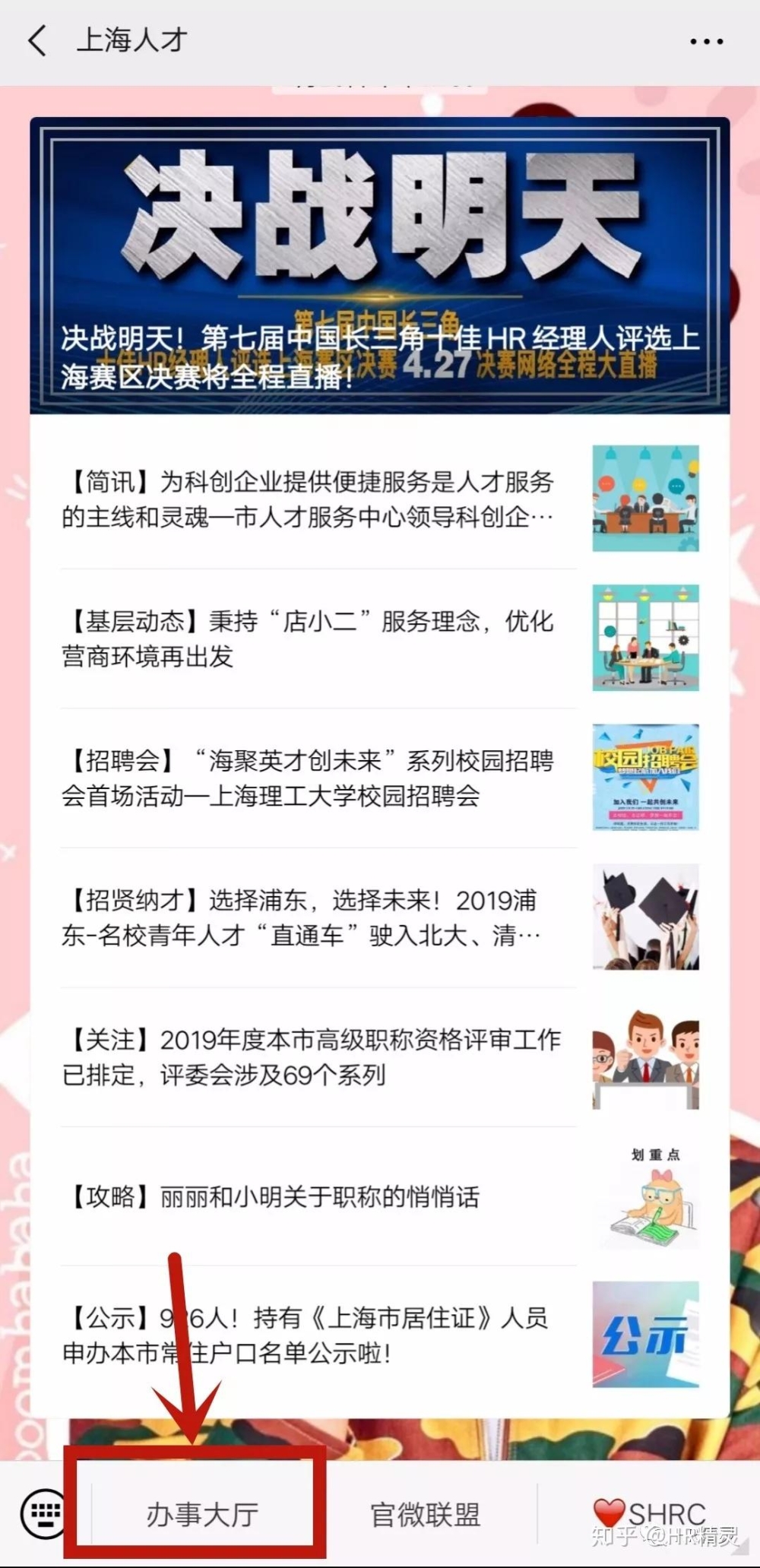This screenshot has width=760, height=1568.
Task: Open 【招聘会】海聚英才创未来 article
Action: pyautogui.click(x=308, y=778)
